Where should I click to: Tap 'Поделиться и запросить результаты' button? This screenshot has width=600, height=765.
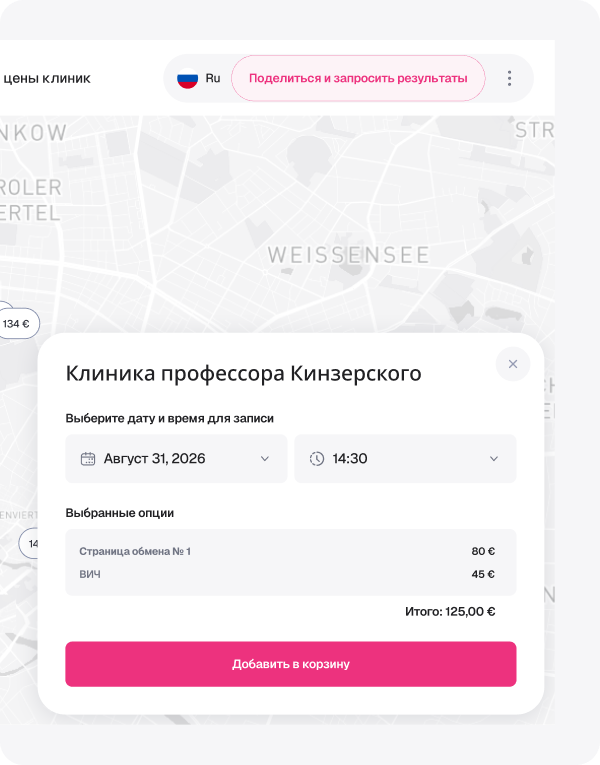coord(358,78)
